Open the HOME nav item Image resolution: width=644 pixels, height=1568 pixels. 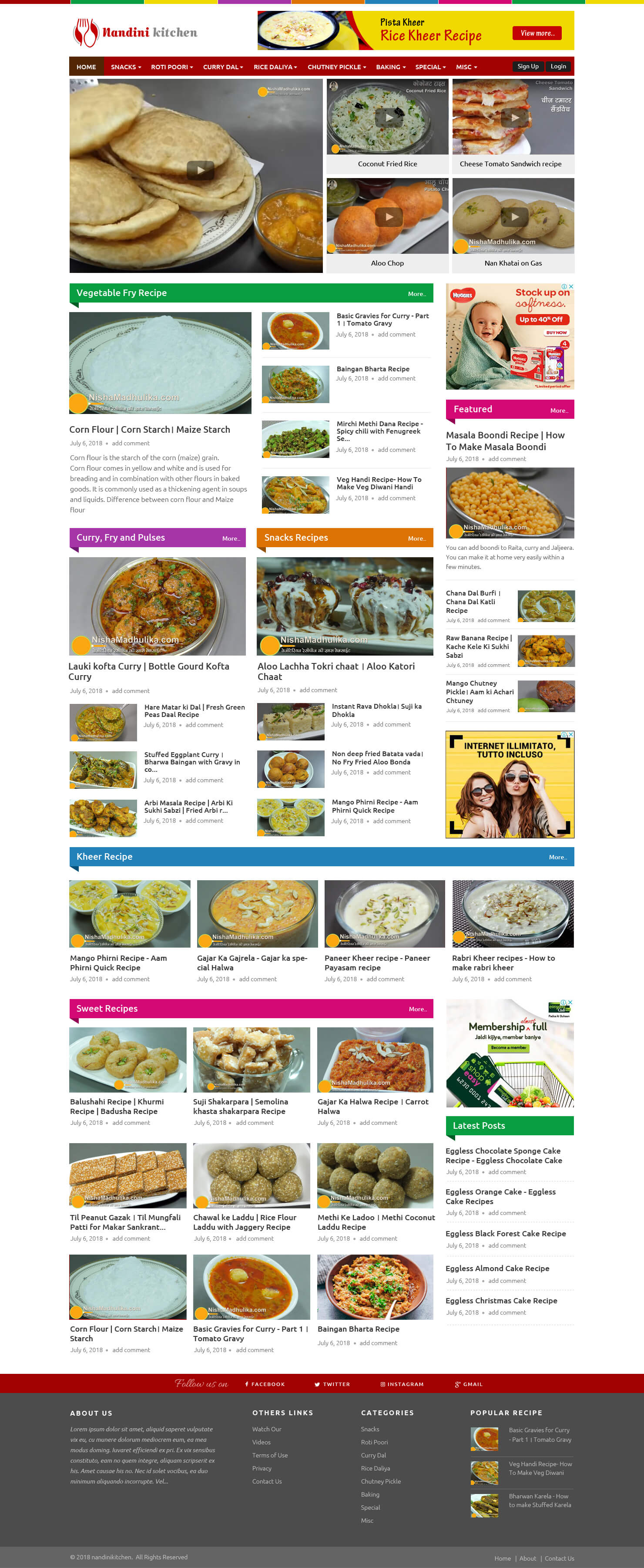click(x=86, y=67)
